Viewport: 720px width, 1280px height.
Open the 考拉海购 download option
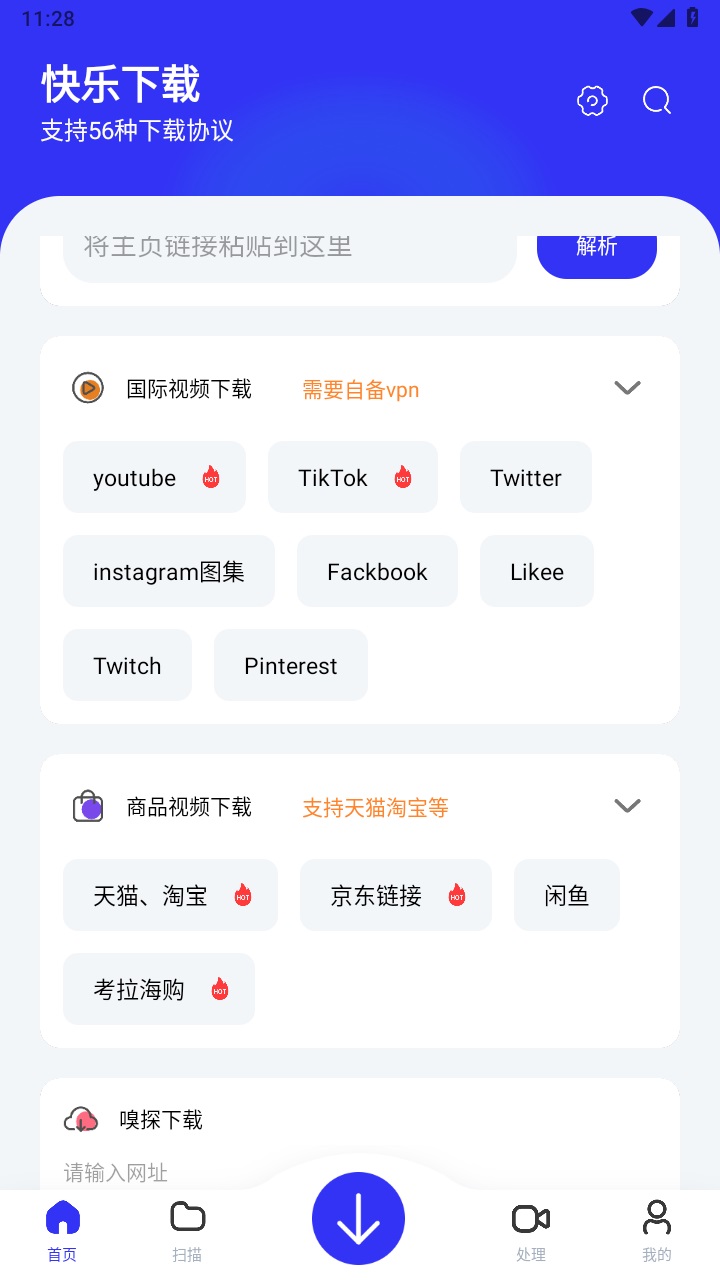[159, 989]
